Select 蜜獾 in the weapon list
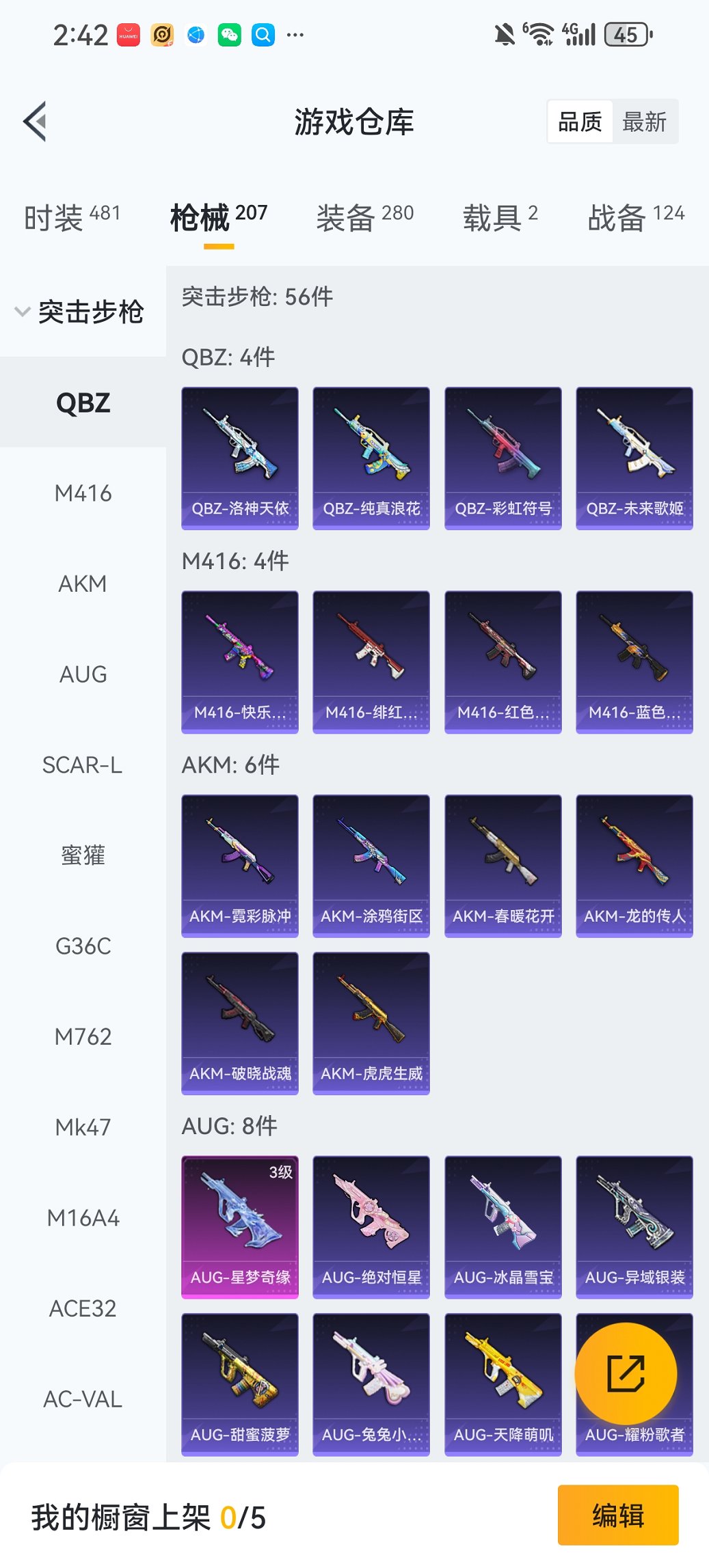The width and height of the screenshot is (709, 1568). click(83, 855)
